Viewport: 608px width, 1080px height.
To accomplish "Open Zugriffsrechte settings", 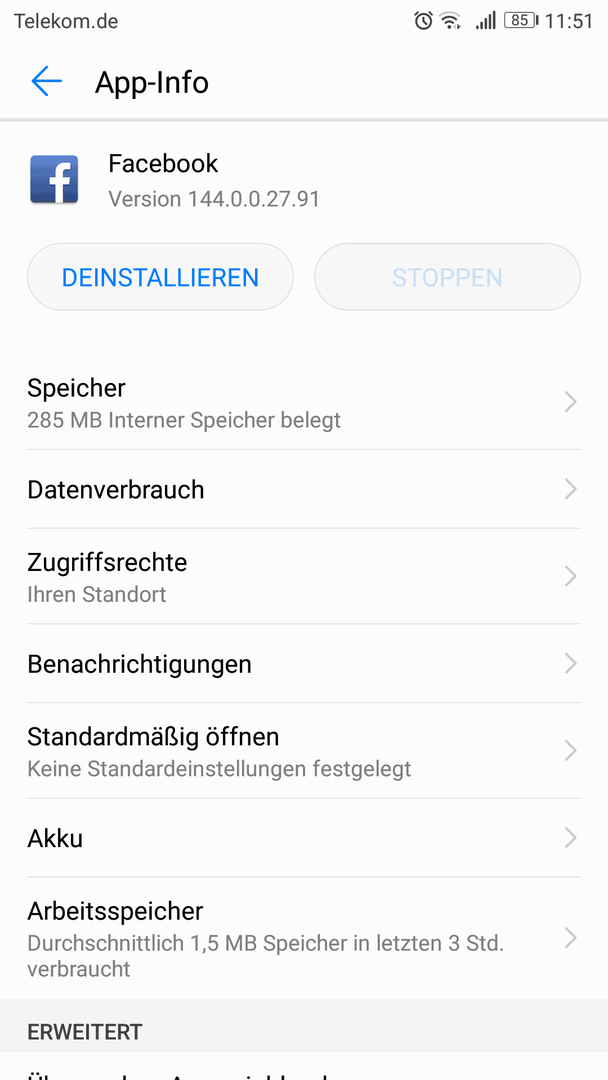I will [304, 577].
